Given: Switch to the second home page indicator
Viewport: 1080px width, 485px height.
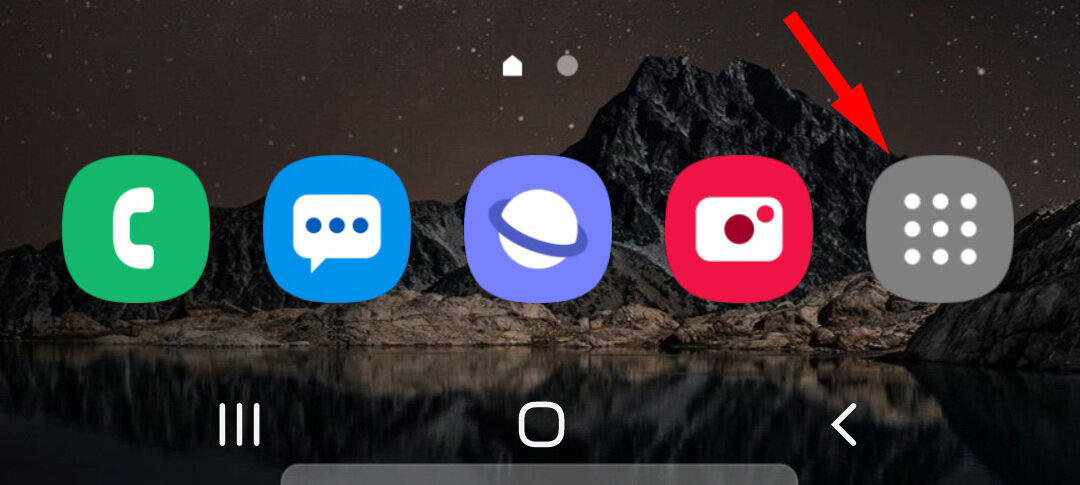Looking at the screenshot, I should click(x=567, y=66).
